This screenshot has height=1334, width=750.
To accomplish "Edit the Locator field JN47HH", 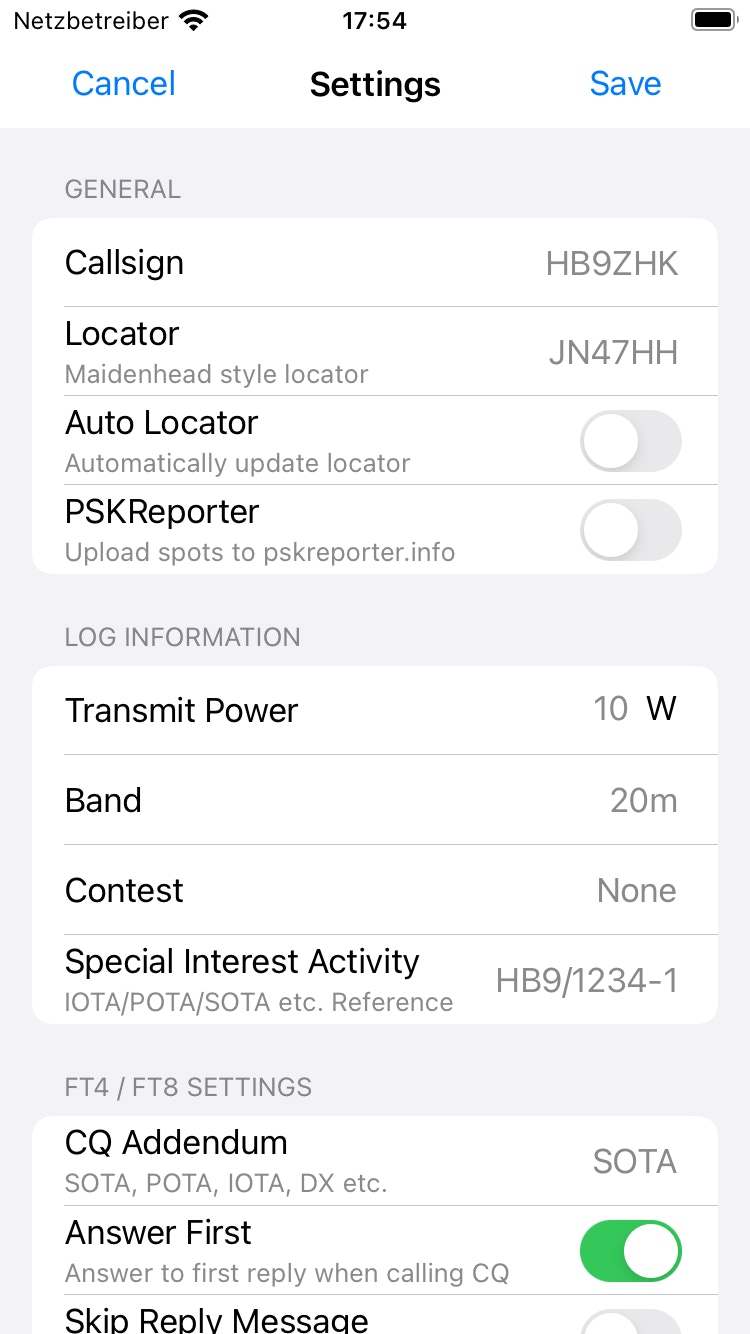I will point(612,353).
